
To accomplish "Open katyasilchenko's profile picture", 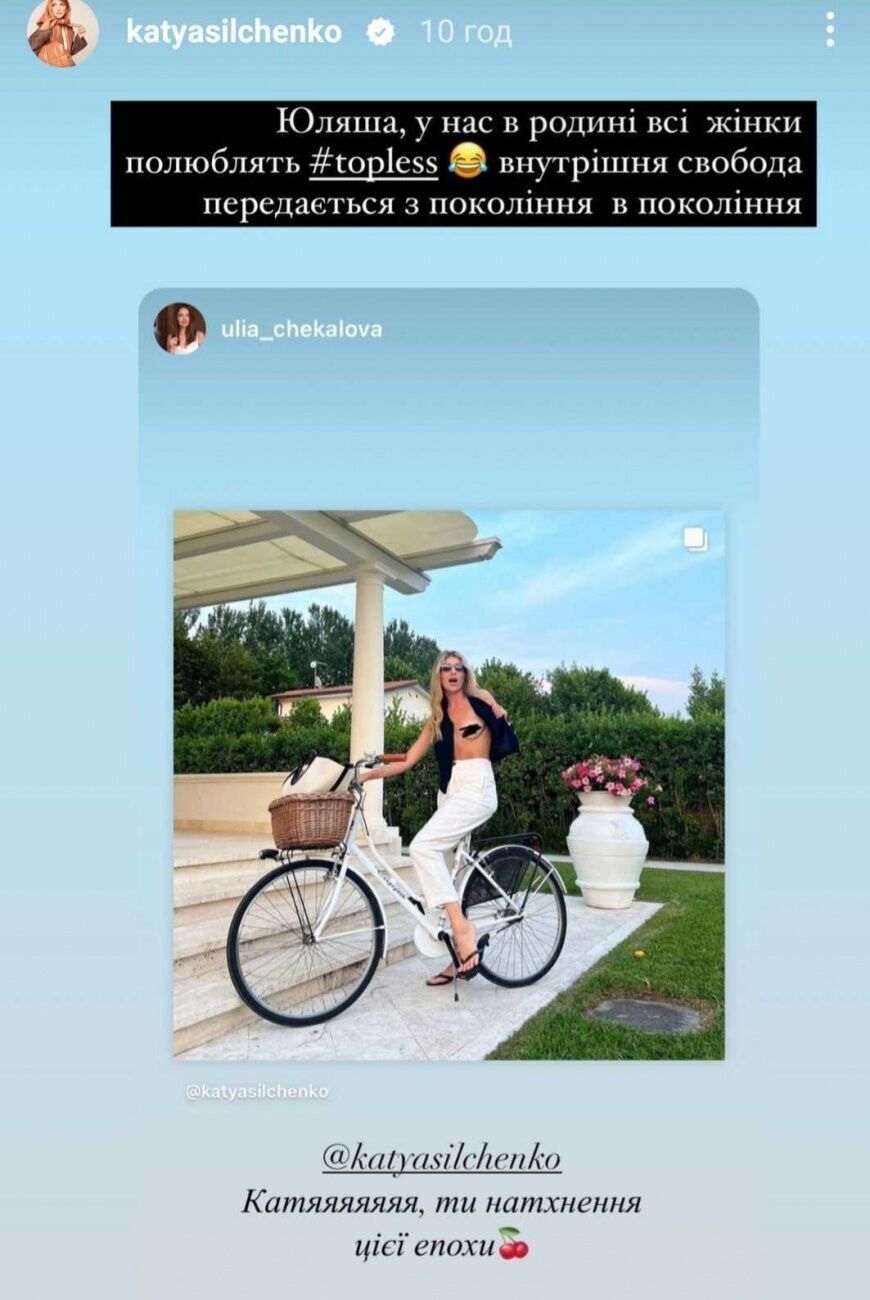I will click(x=62, y=32).
